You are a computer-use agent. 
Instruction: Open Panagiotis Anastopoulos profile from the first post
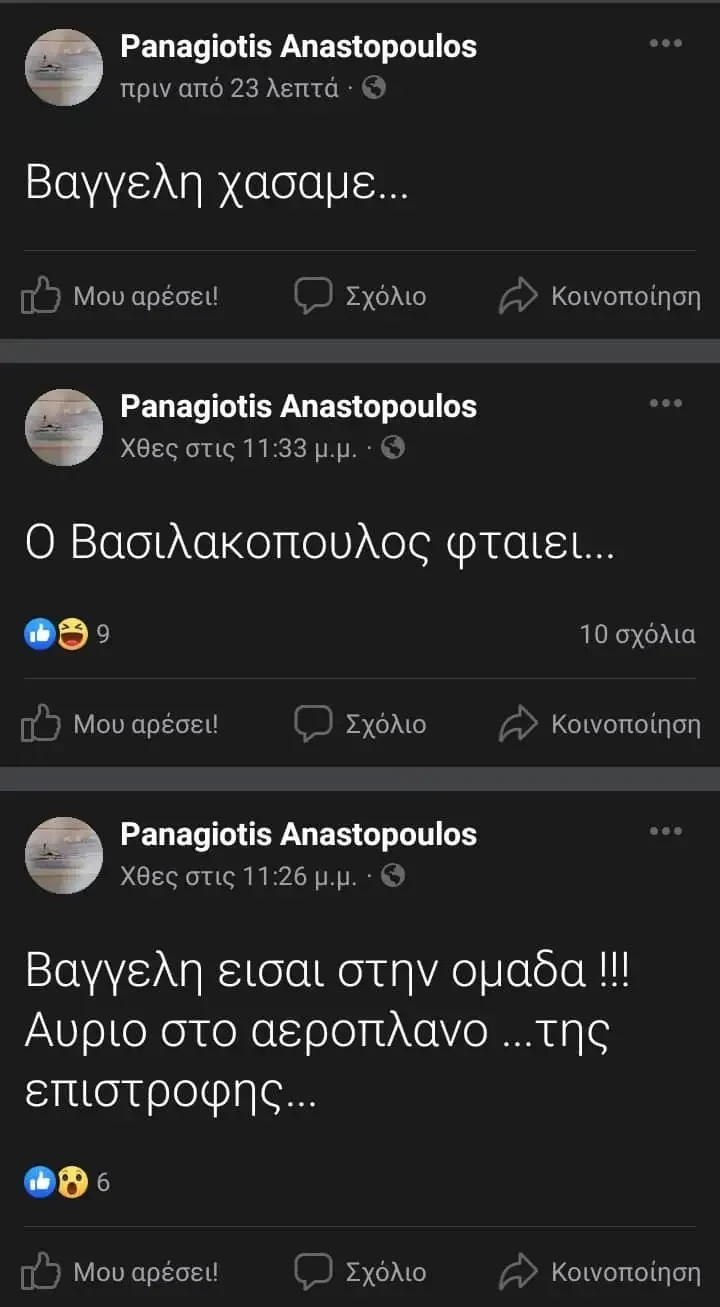(x=299, y=45)
